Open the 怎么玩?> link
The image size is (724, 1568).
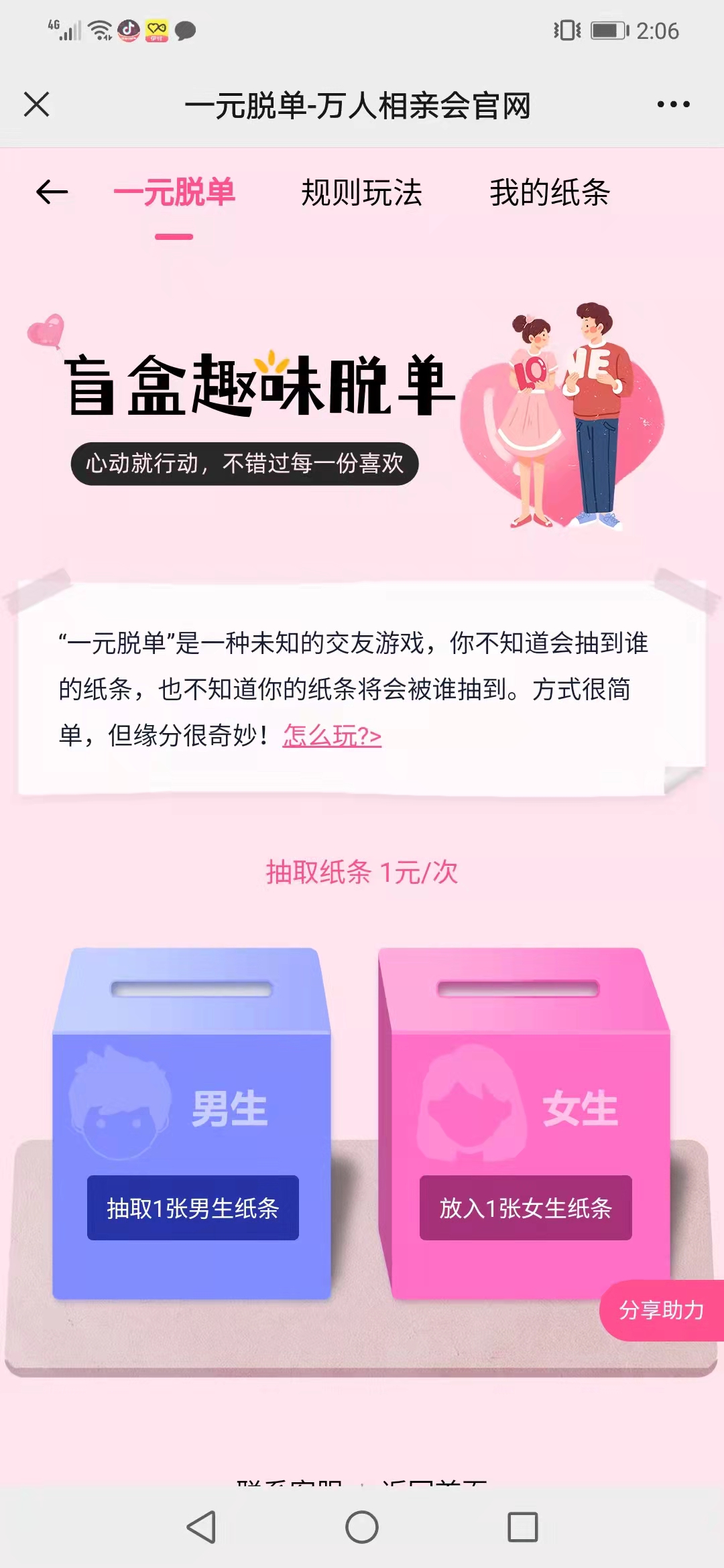tap(332, 736)
